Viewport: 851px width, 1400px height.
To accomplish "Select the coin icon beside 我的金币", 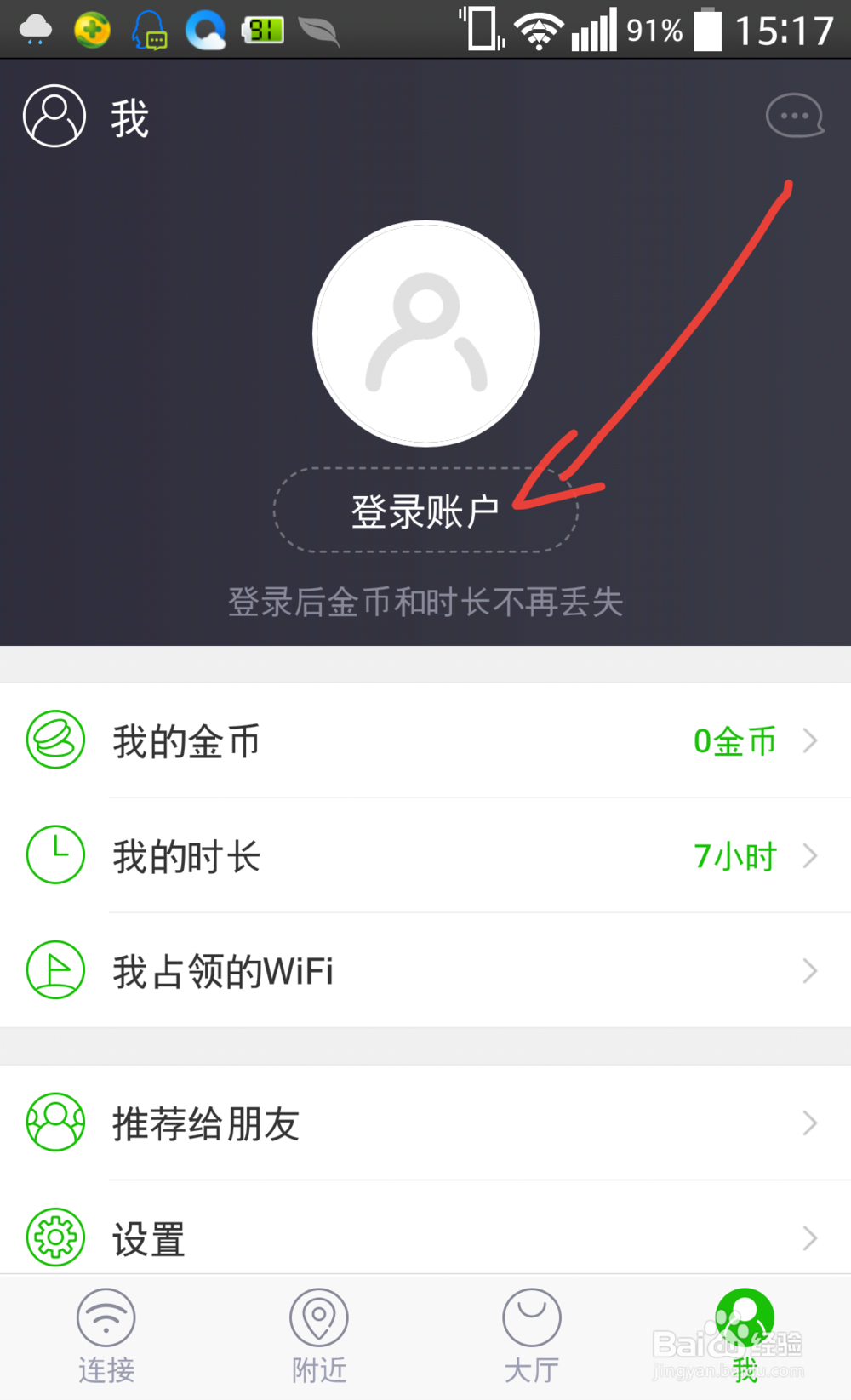I will tap(54, 740).
